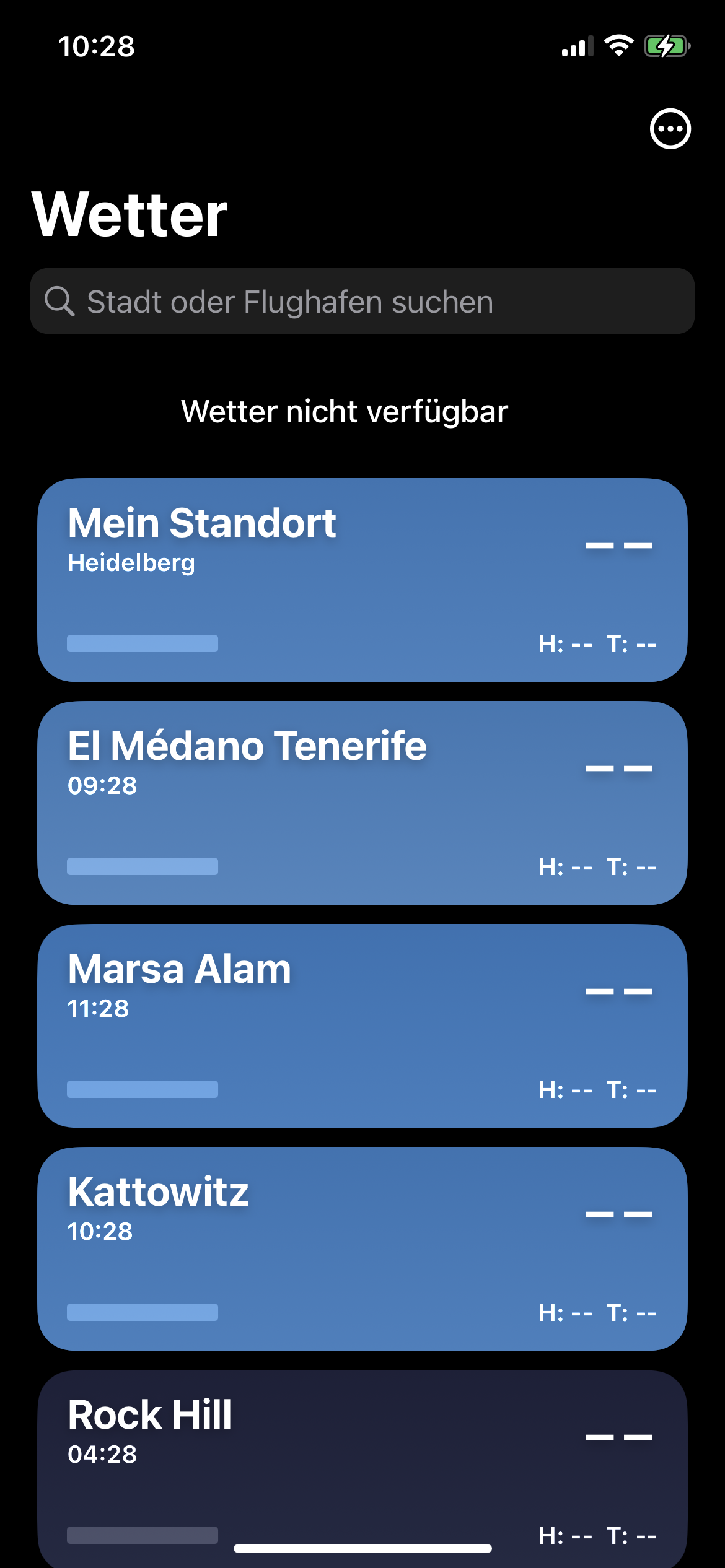The height and width of the screenshot is (1568, 725).
Task: Open the more options ellipsis menu
Action: (x=670, y=129)
